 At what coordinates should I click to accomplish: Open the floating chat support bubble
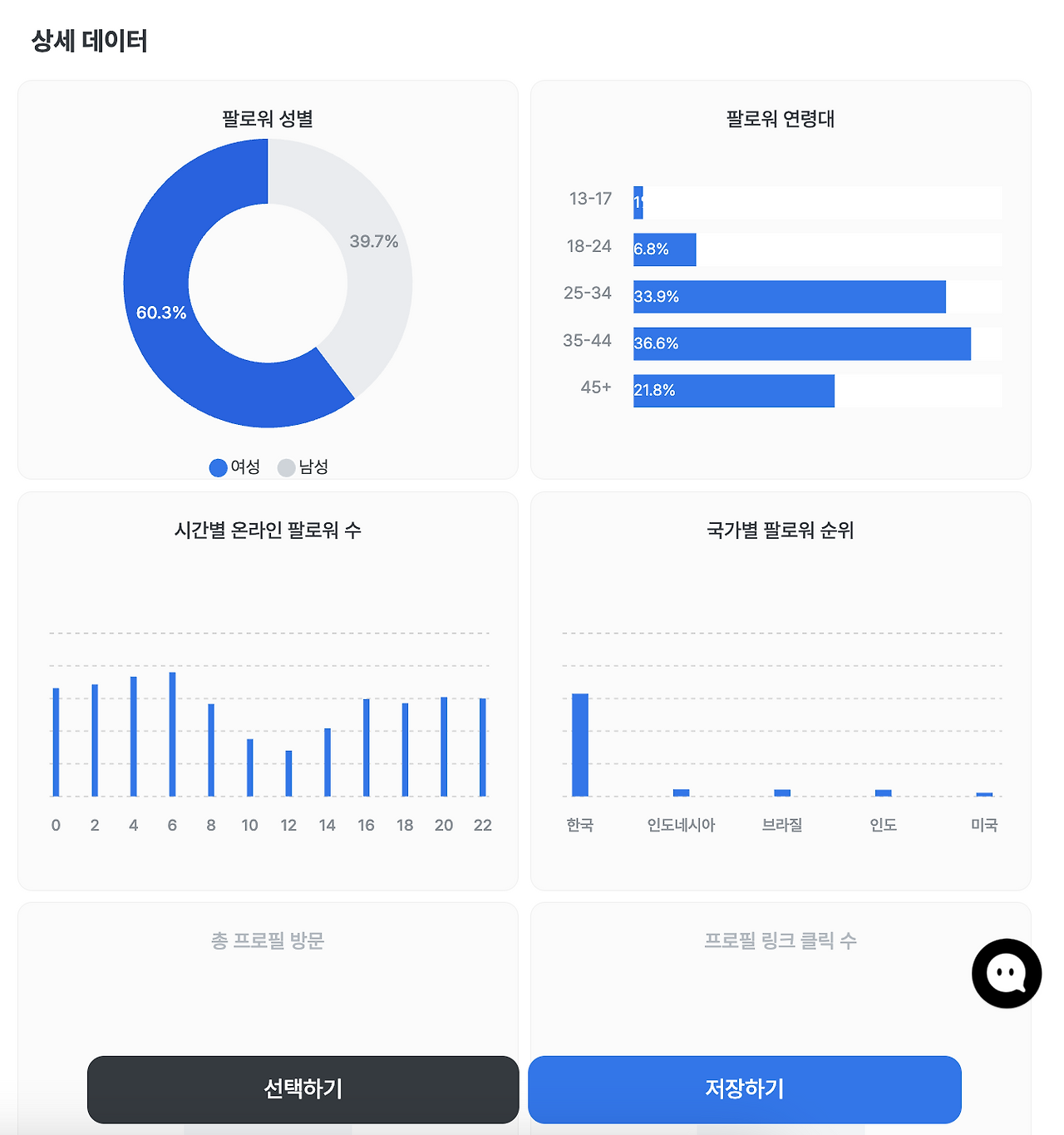pyautogui.click(x=1007, y=974)
